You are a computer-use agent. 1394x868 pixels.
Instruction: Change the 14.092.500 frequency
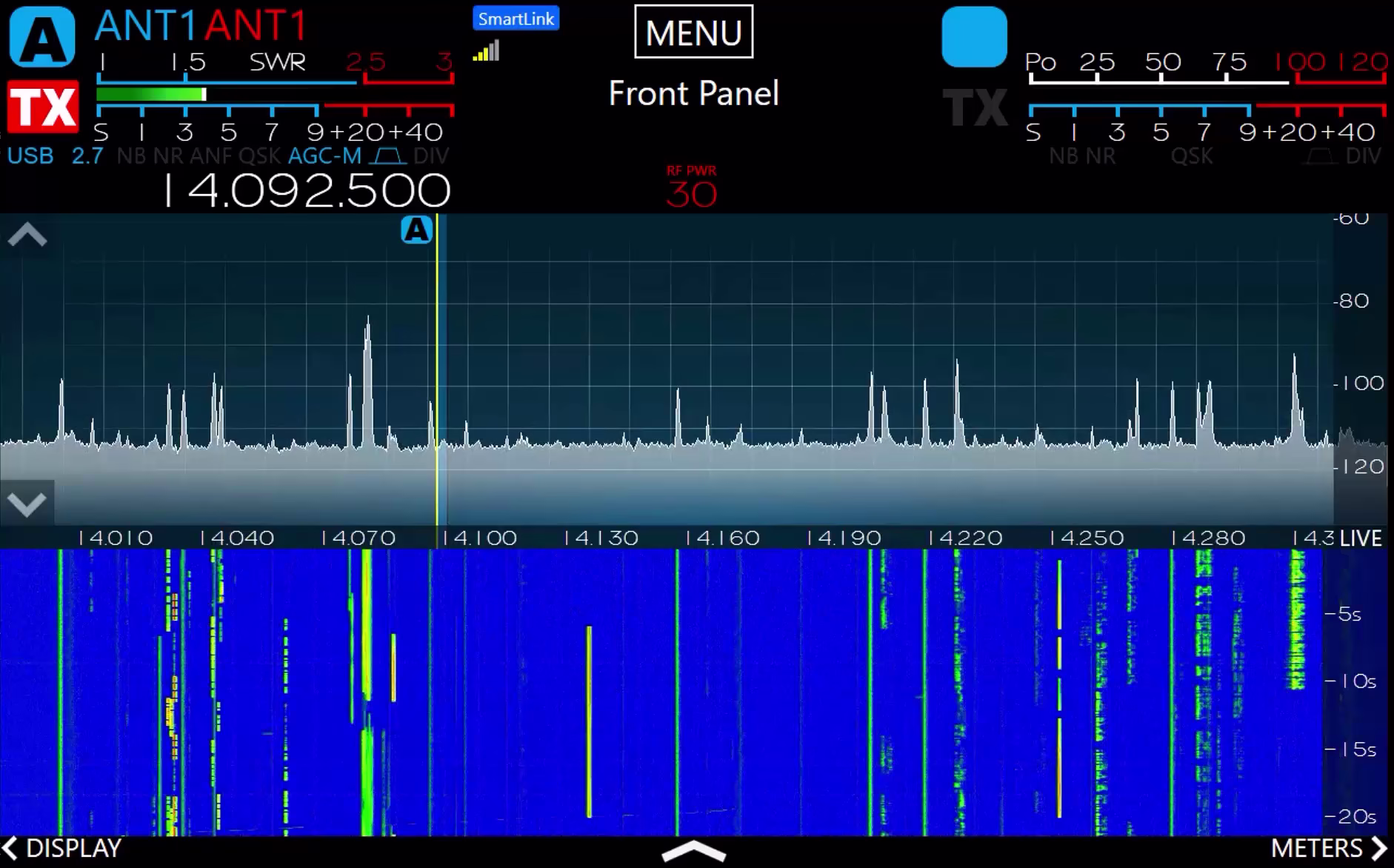pos(306,190)
